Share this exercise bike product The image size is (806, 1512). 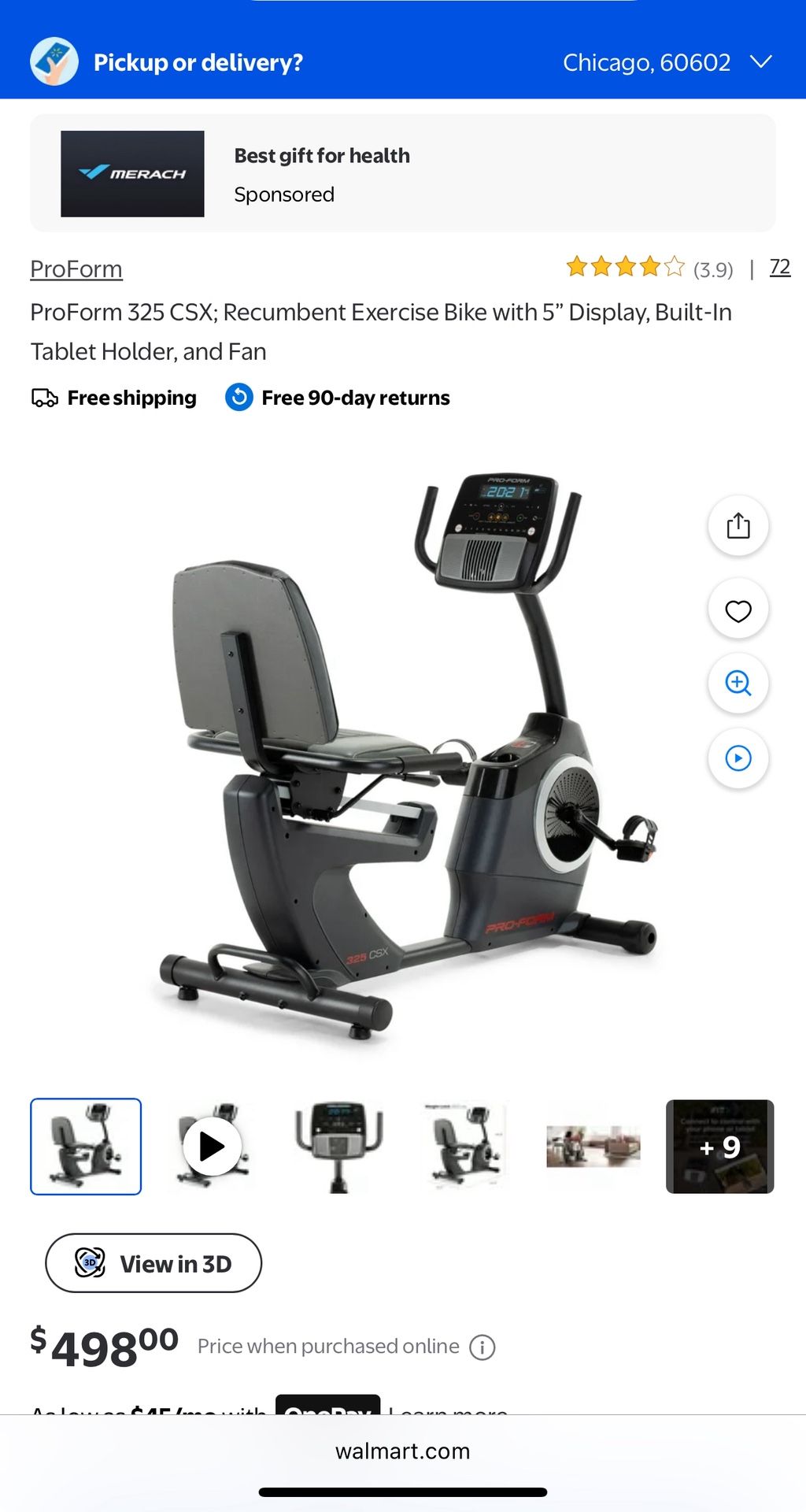tap(738, 525)
